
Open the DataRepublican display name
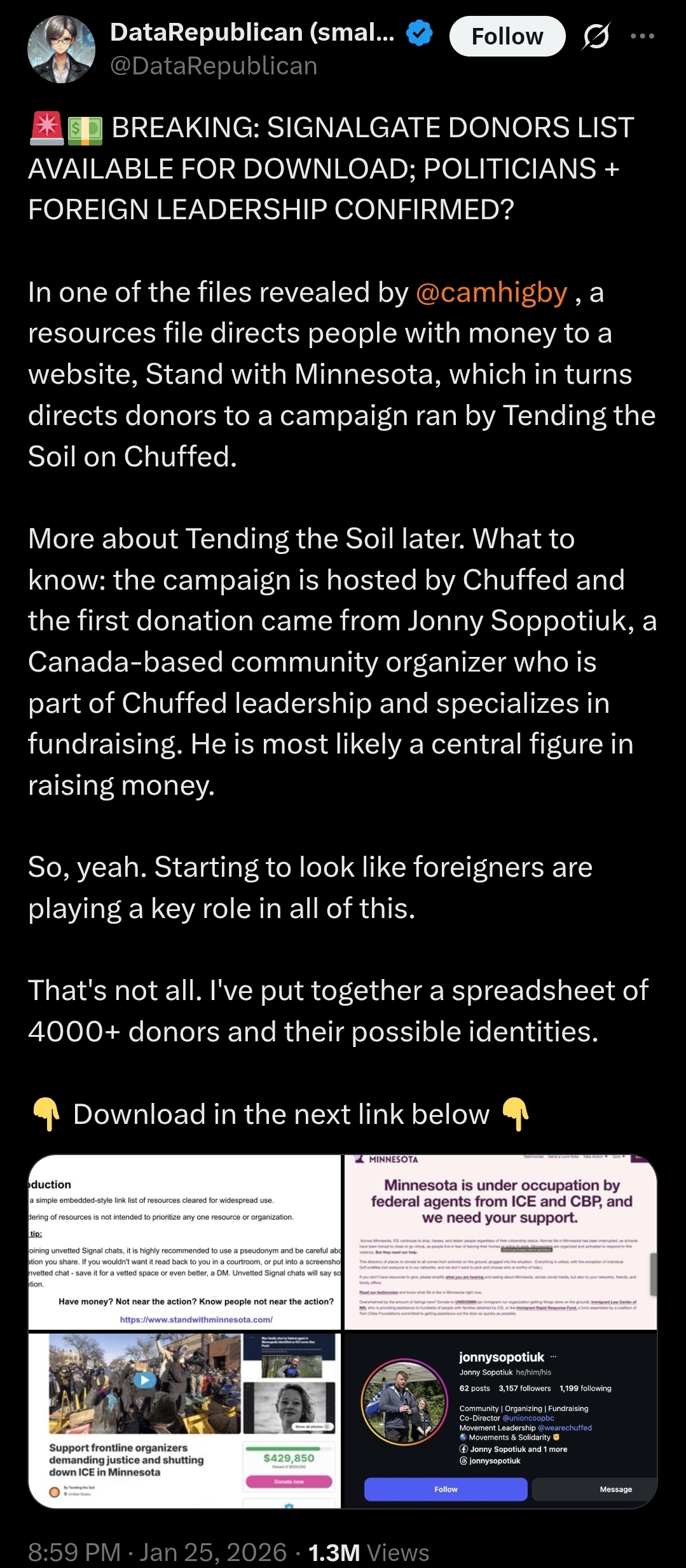[x=252, y=32]
